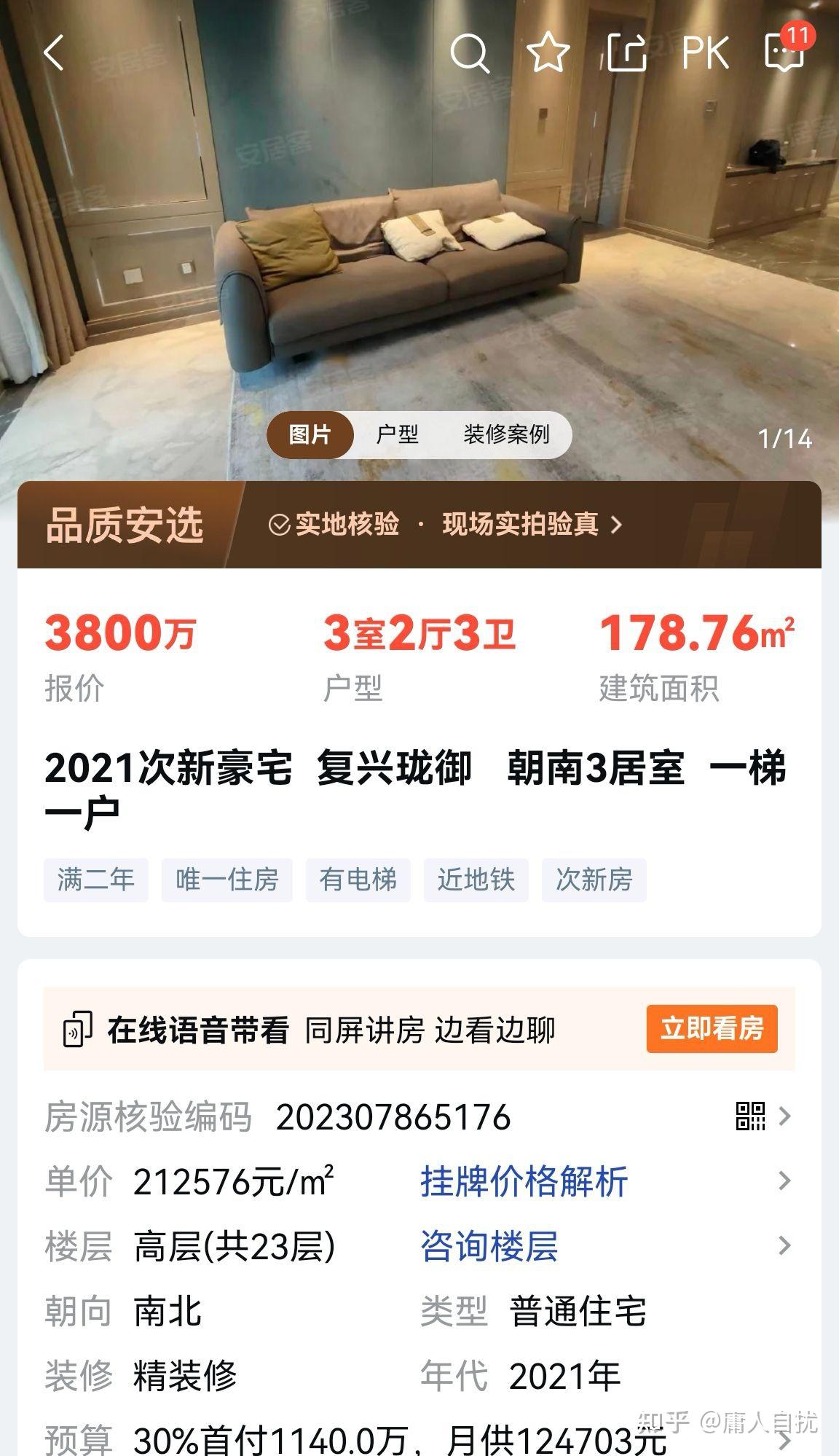
Task: Open 实地核验 现场实拍验真 details
Action: (x=446, y=525)
